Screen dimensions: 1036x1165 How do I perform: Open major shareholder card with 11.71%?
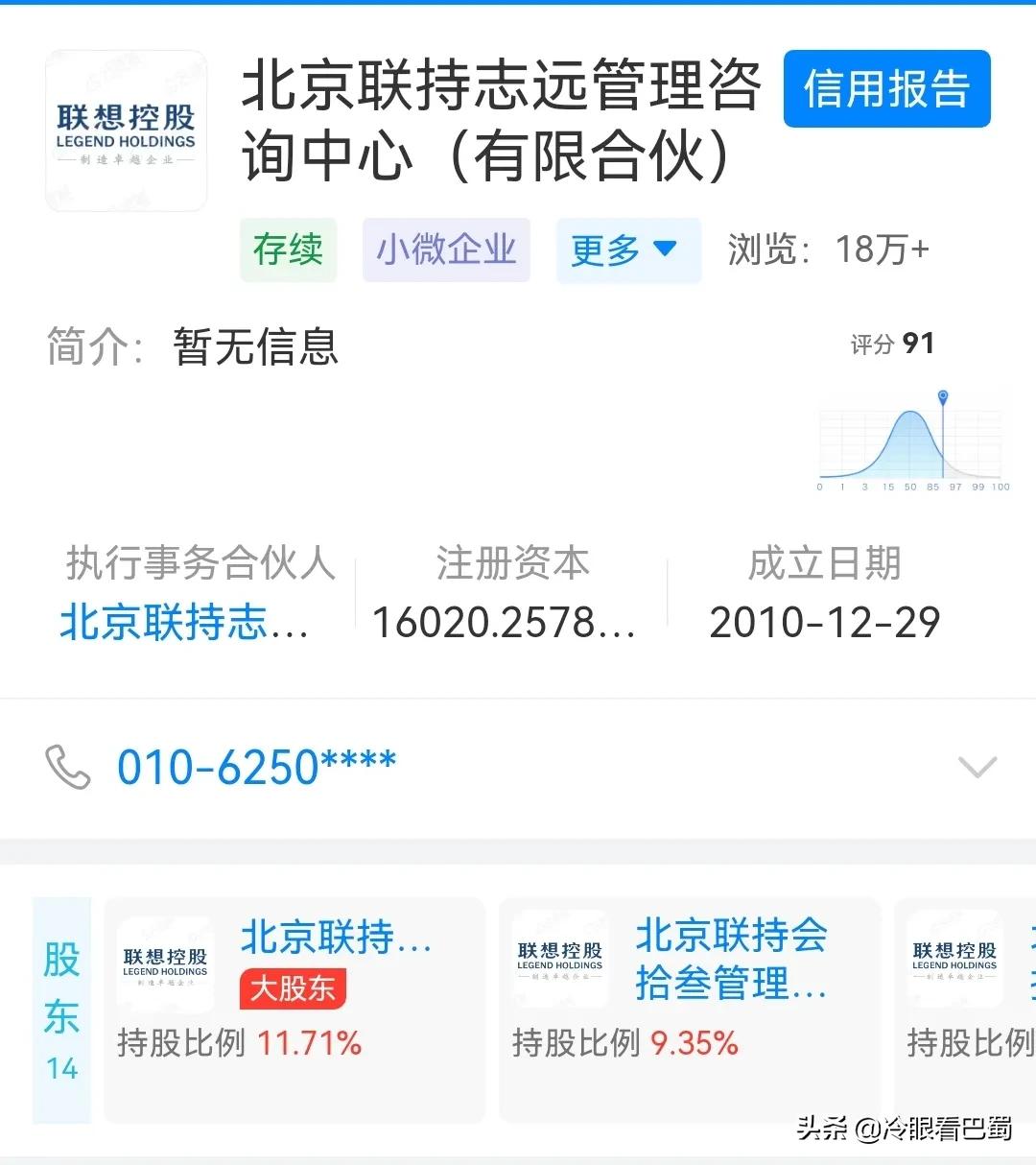pos(294,1009)
